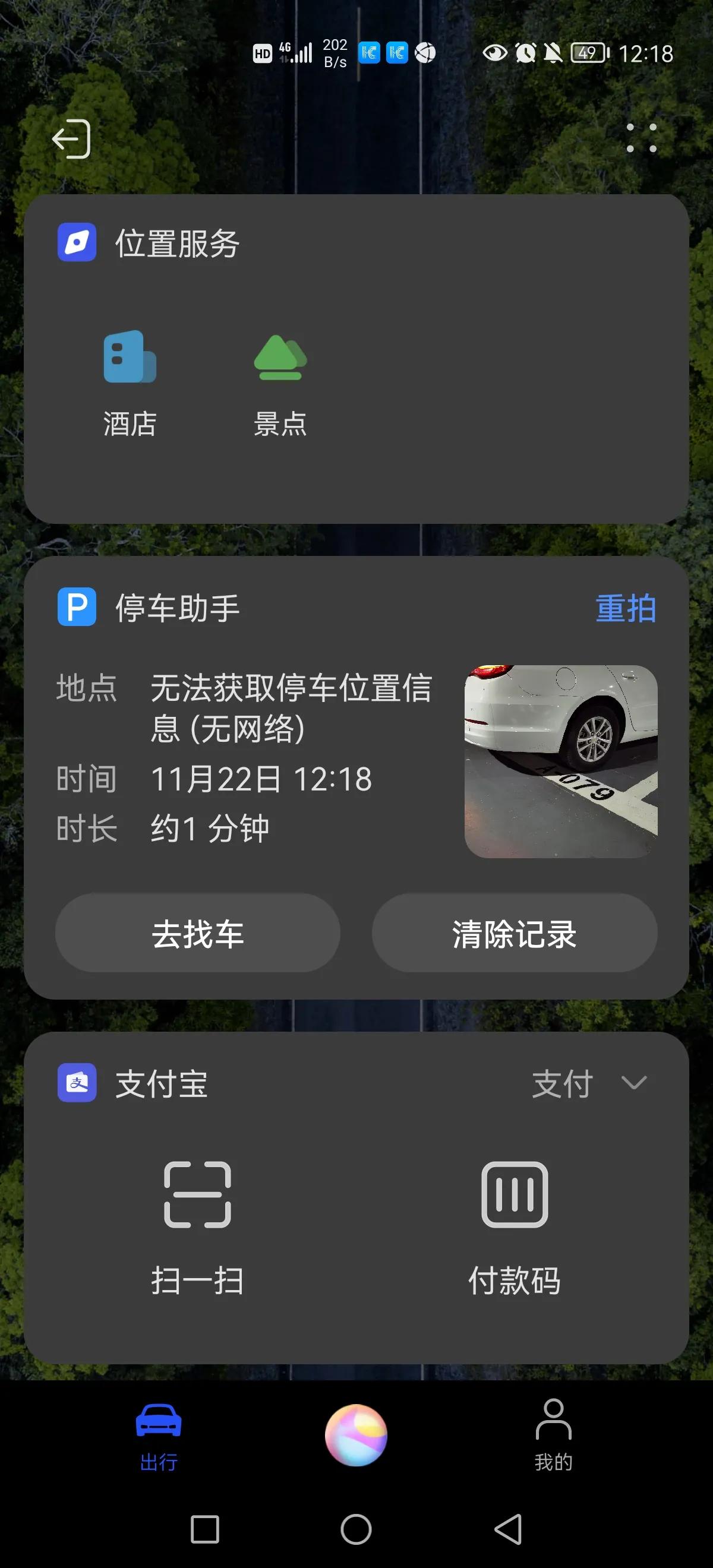The height and width of the screenshot is (1568, 713).
Task: Tap the exit icon at top left
Action: tap(71, 139)
